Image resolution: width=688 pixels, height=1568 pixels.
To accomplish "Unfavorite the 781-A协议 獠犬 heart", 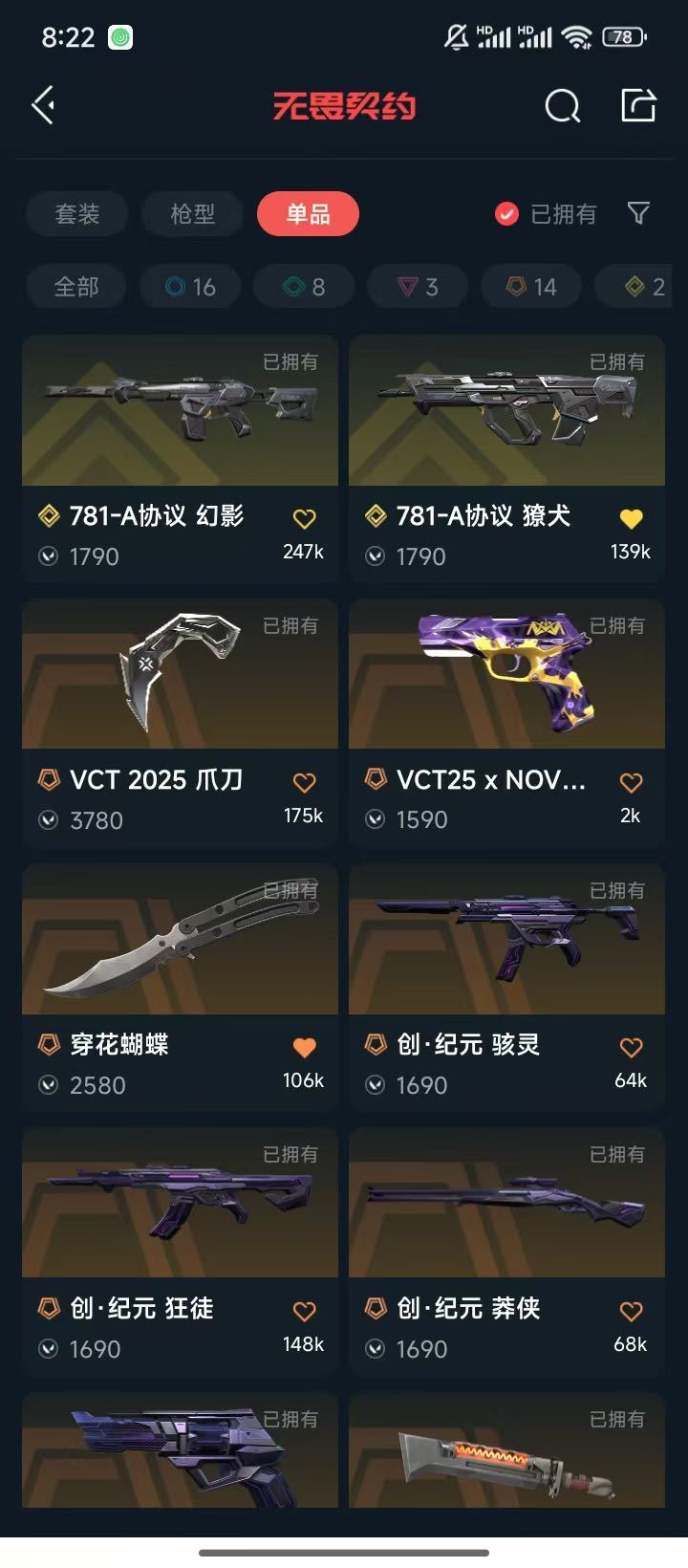I will [631, 518].
